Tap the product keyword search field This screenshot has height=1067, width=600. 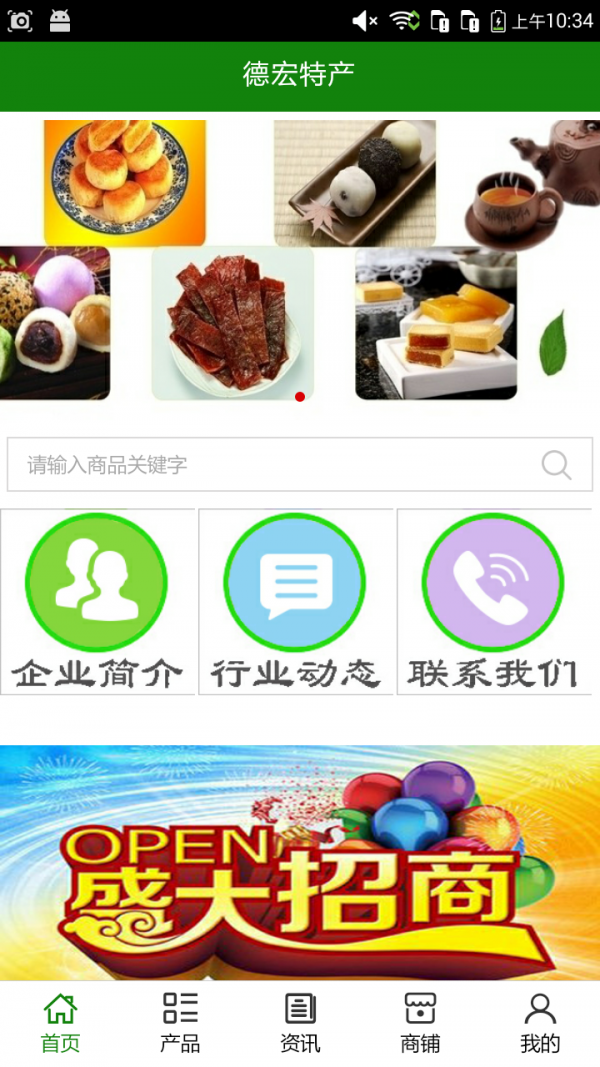click(270, 465)
